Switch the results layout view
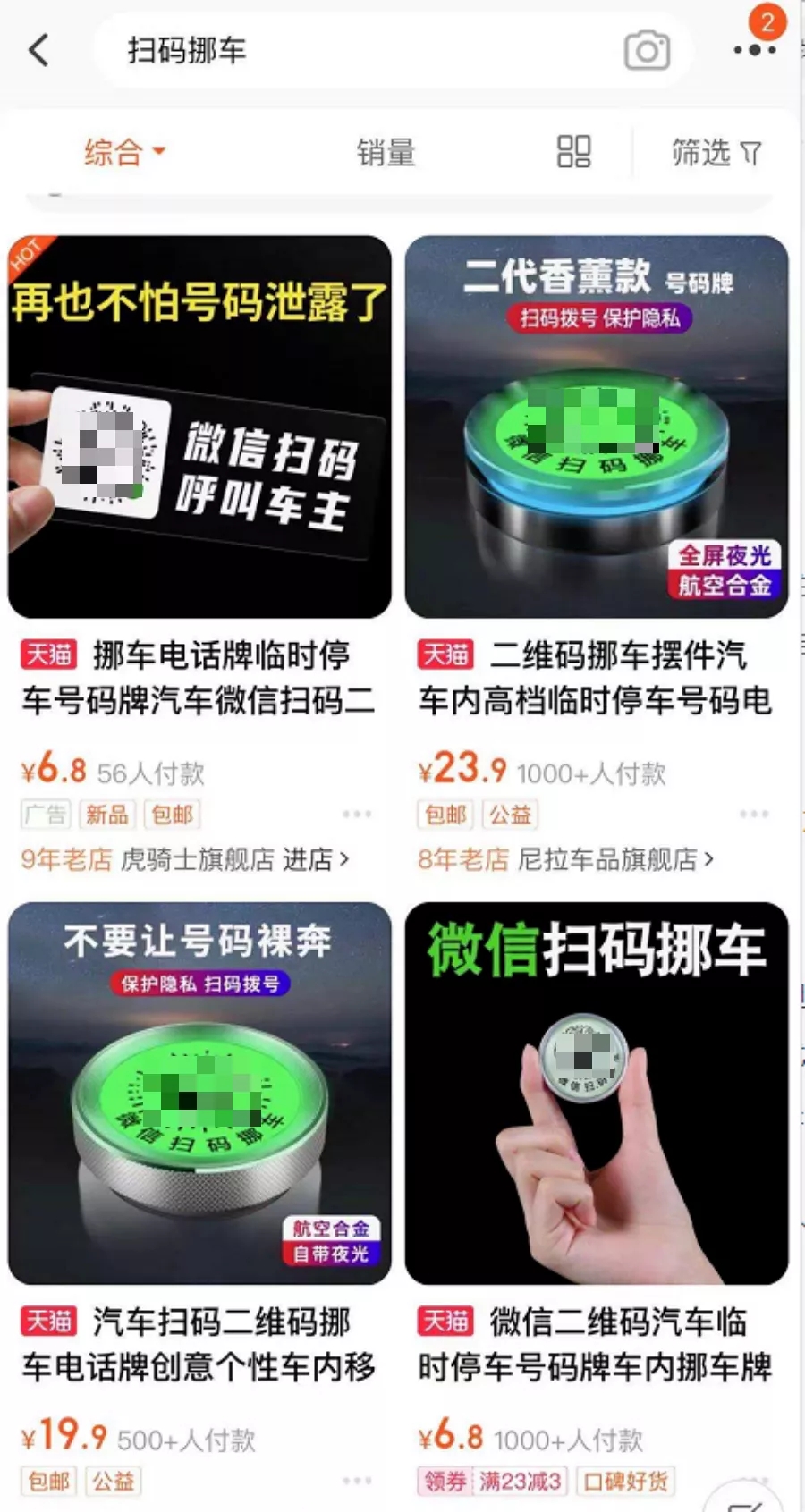Viewport: 805px width, 1512px height. [x=573, y=152]
